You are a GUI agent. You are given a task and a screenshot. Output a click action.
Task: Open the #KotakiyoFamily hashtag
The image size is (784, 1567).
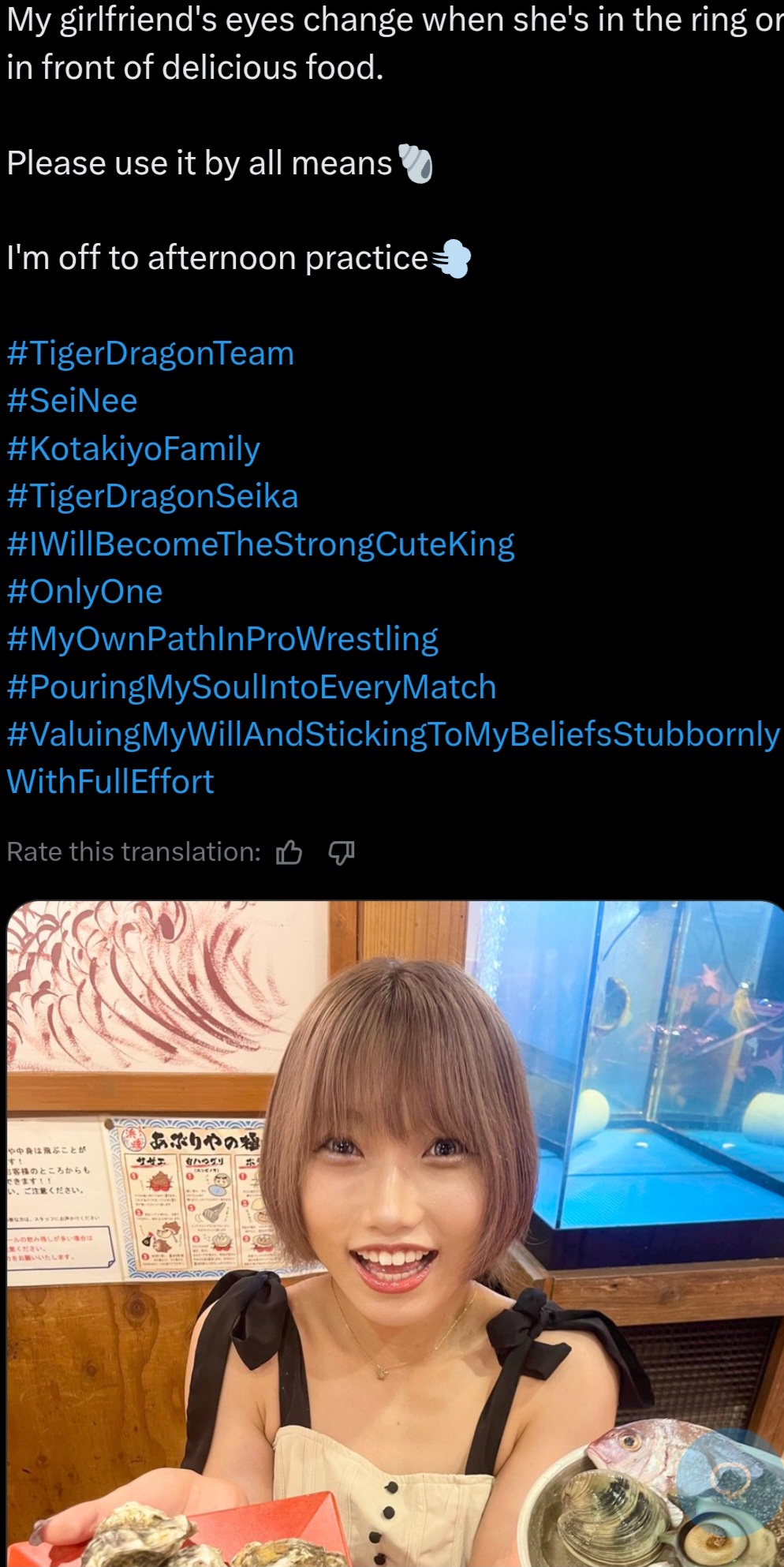[133, 449]
